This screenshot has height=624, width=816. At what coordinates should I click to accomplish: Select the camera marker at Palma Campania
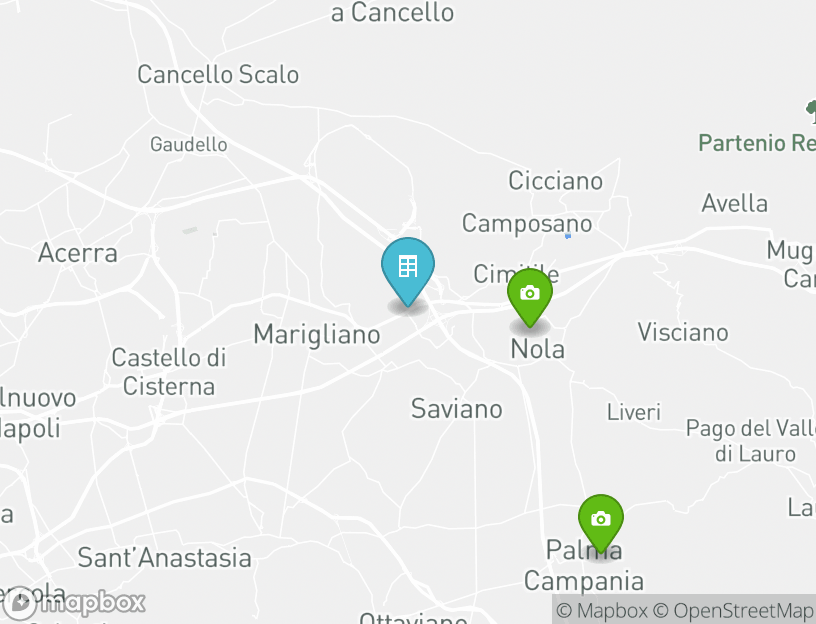click(x=600, y=521)
